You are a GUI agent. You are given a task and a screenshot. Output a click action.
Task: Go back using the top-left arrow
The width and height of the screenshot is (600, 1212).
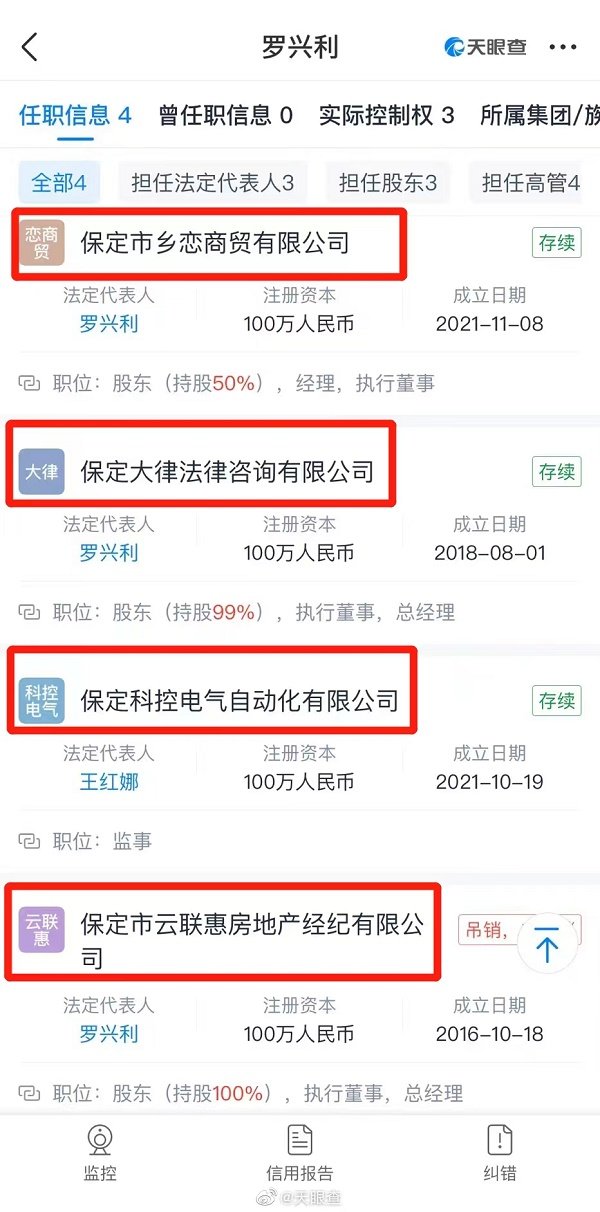pyautogui.click(x=30, y=46)
